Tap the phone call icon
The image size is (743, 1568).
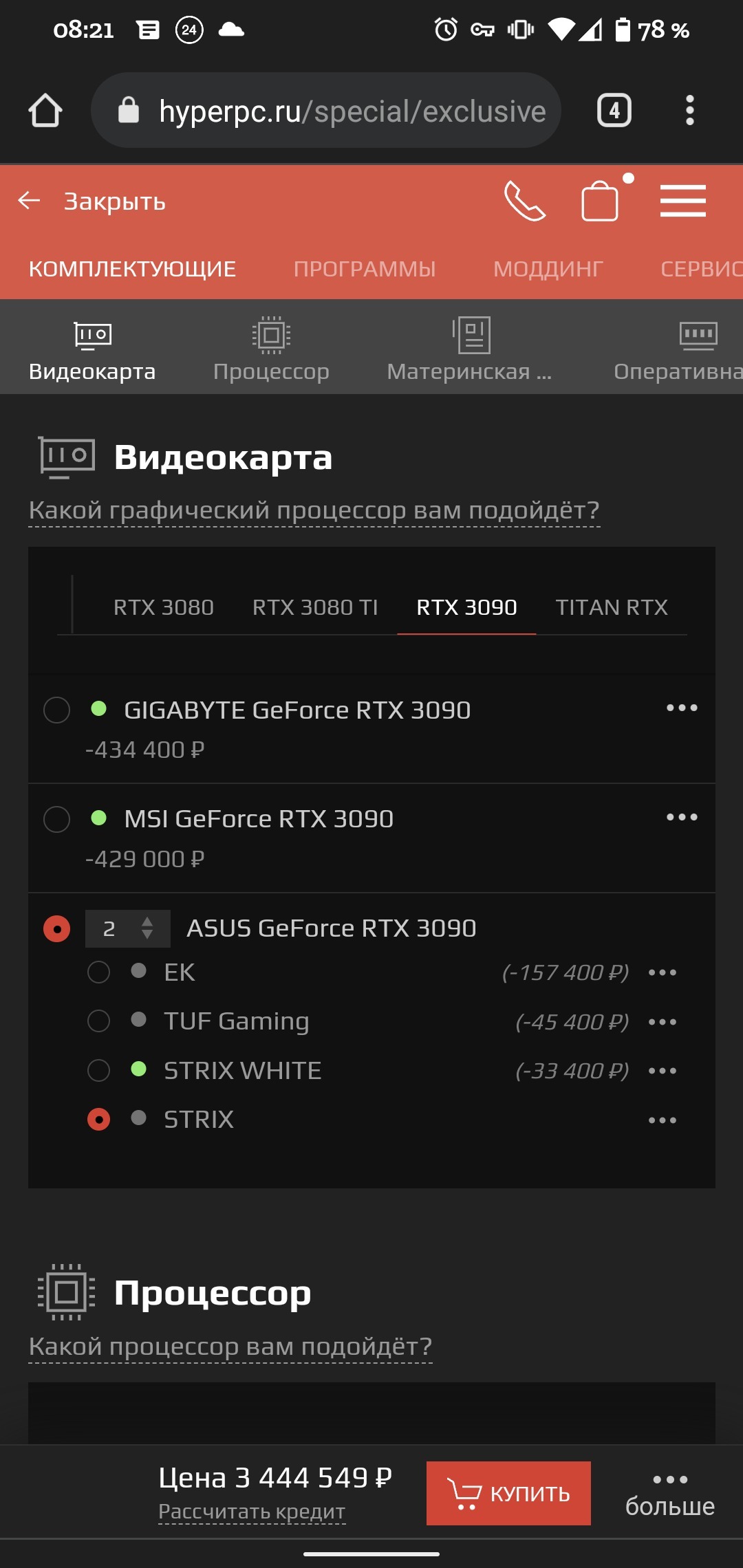point(525,202)
